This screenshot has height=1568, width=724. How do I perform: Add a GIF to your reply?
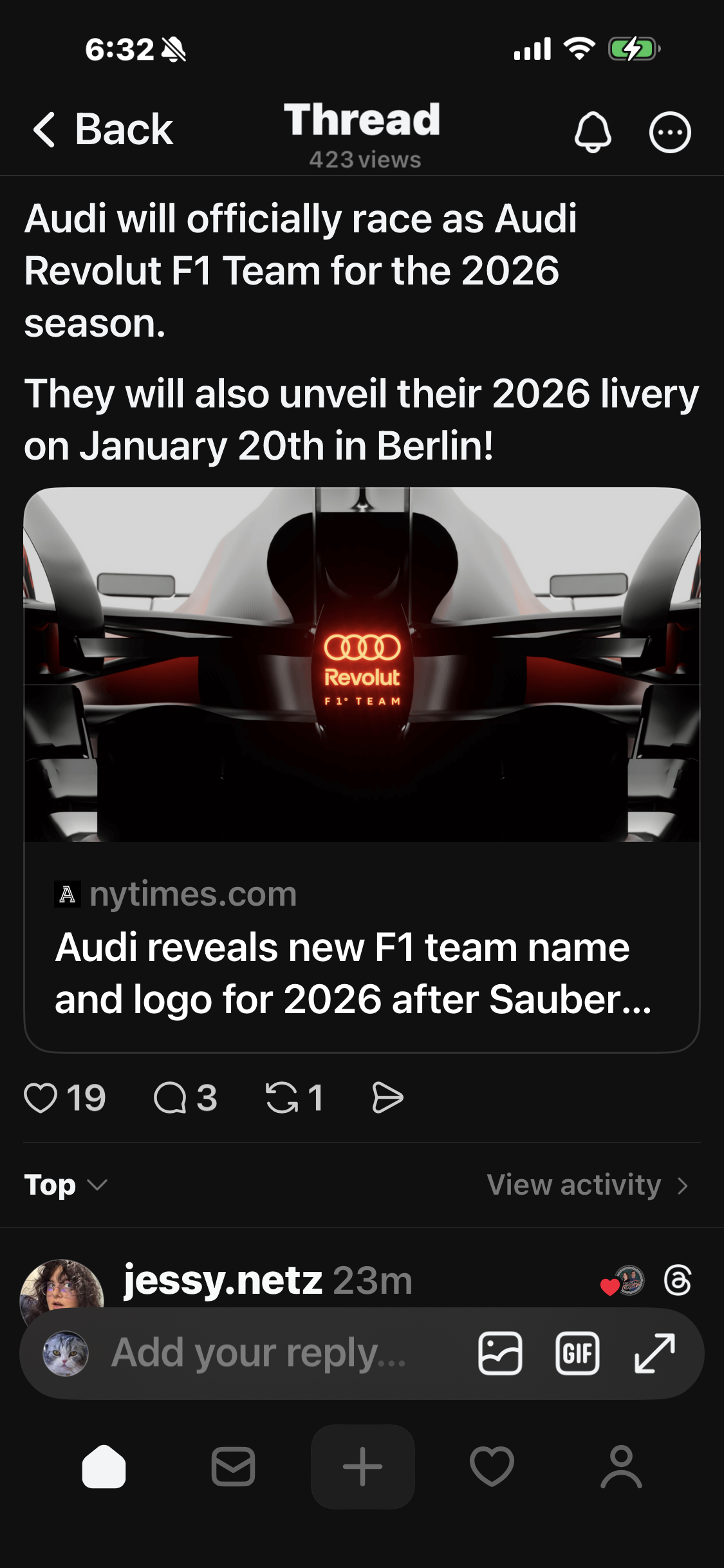pos(577,1353)
